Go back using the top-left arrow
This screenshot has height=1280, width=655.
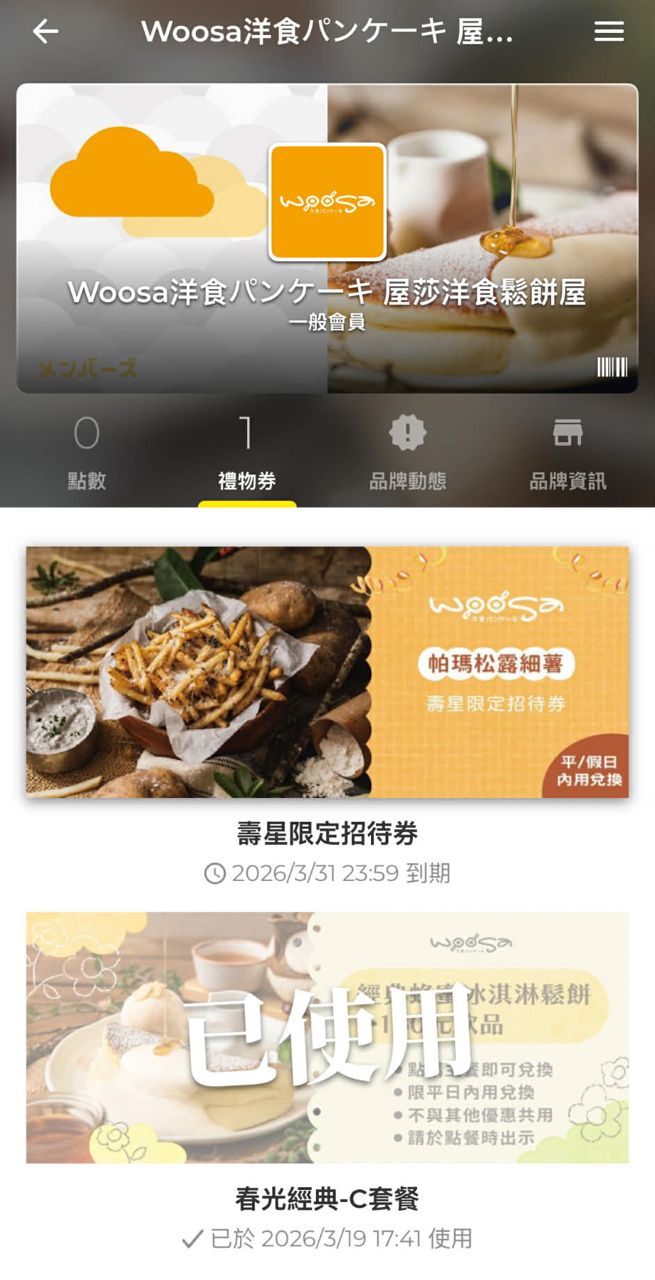pos(45,32)
